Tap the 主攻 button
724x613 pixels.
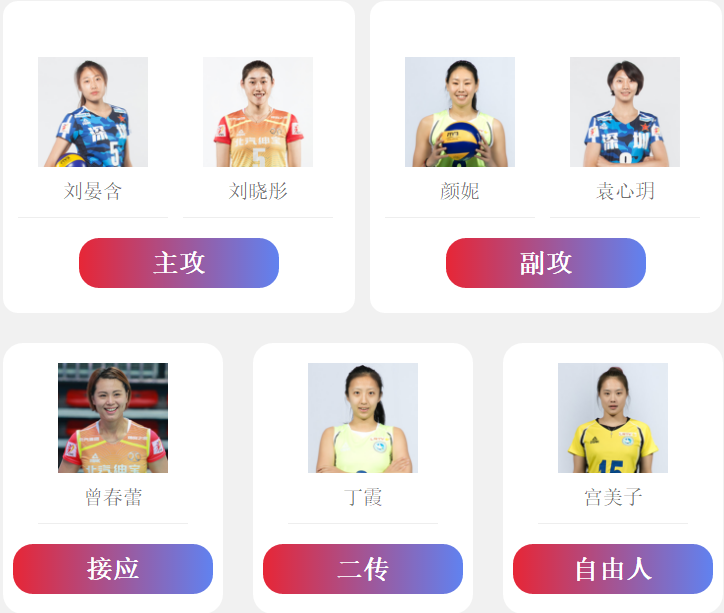point(179,263)
